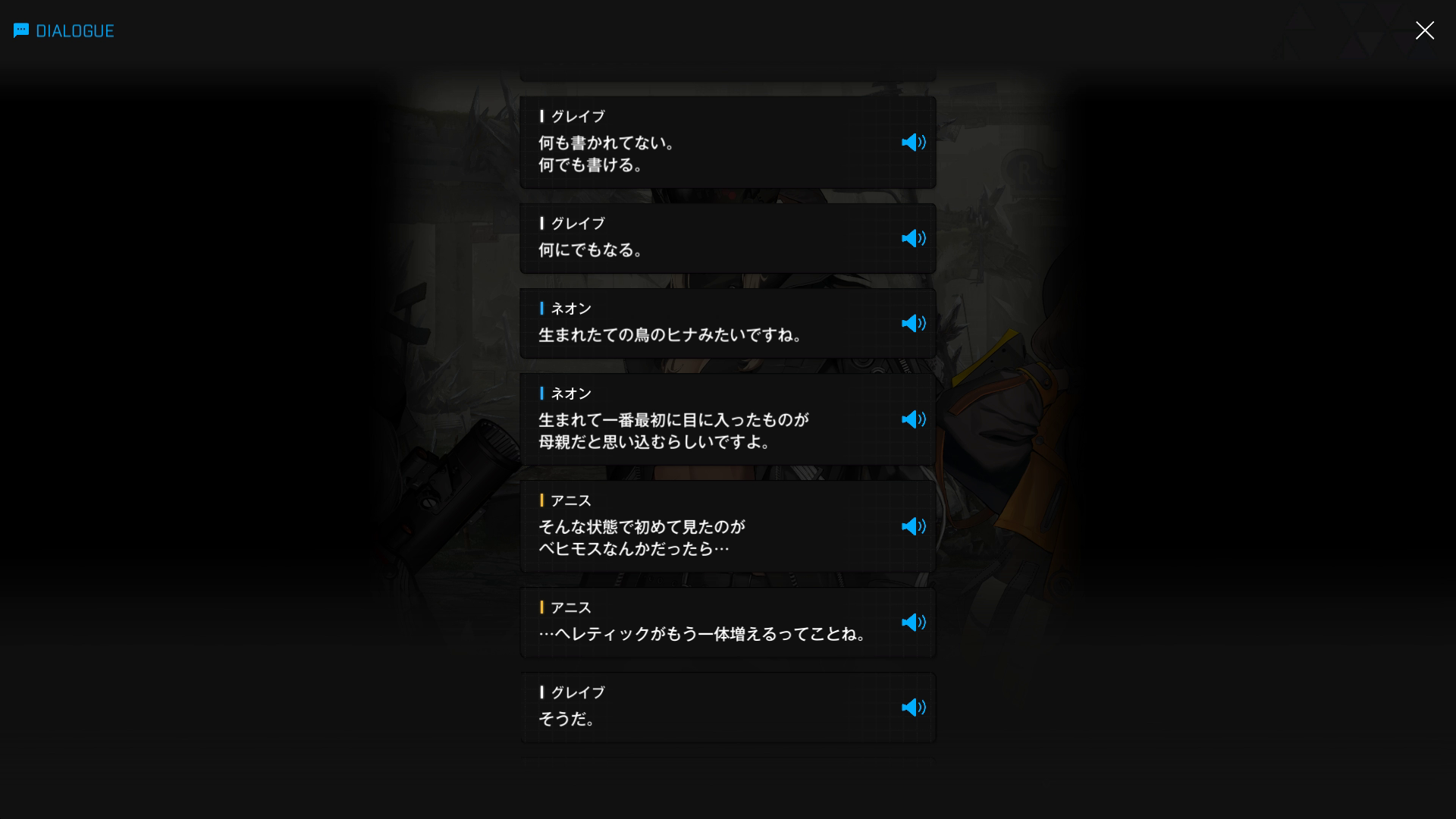Play voice for グレイブ line そうだ
The width and height of the screenshot is (1456, 819).
913,708
